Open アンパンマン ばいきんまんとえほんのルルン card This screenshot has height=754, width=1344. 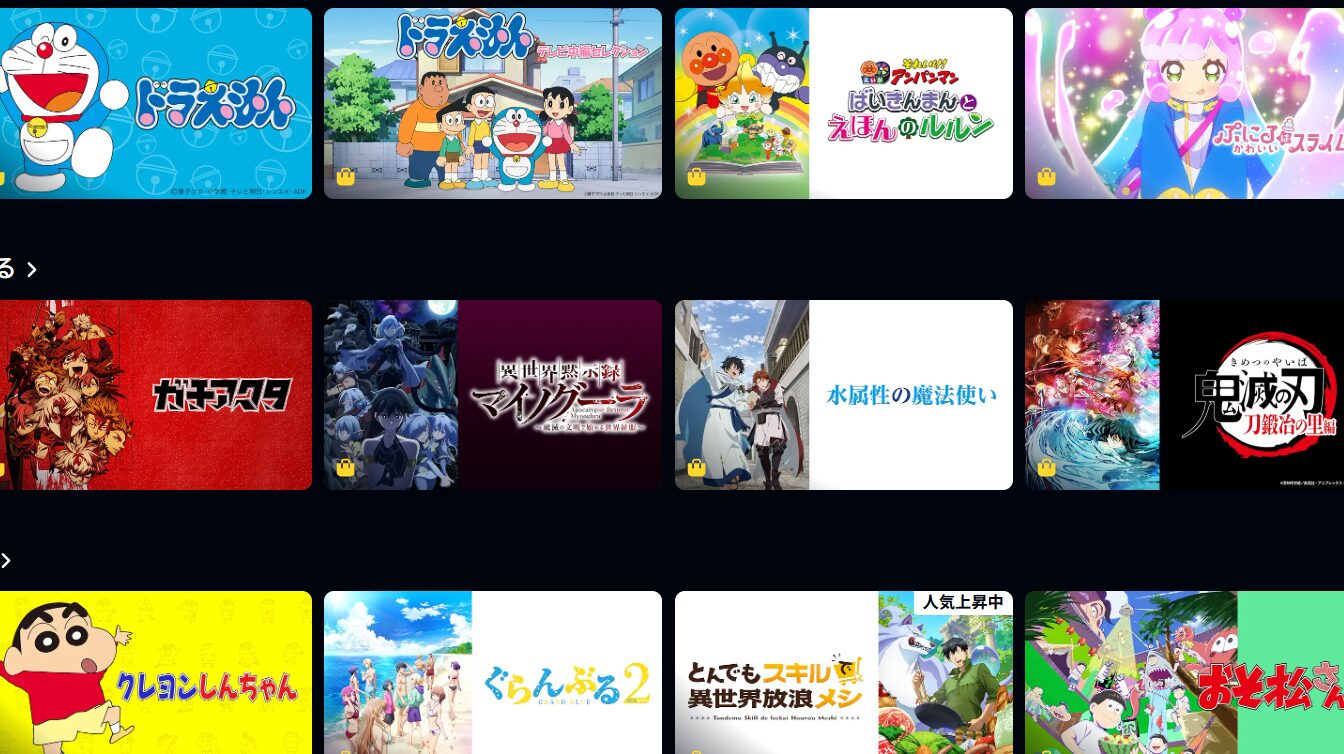point(843,104)
